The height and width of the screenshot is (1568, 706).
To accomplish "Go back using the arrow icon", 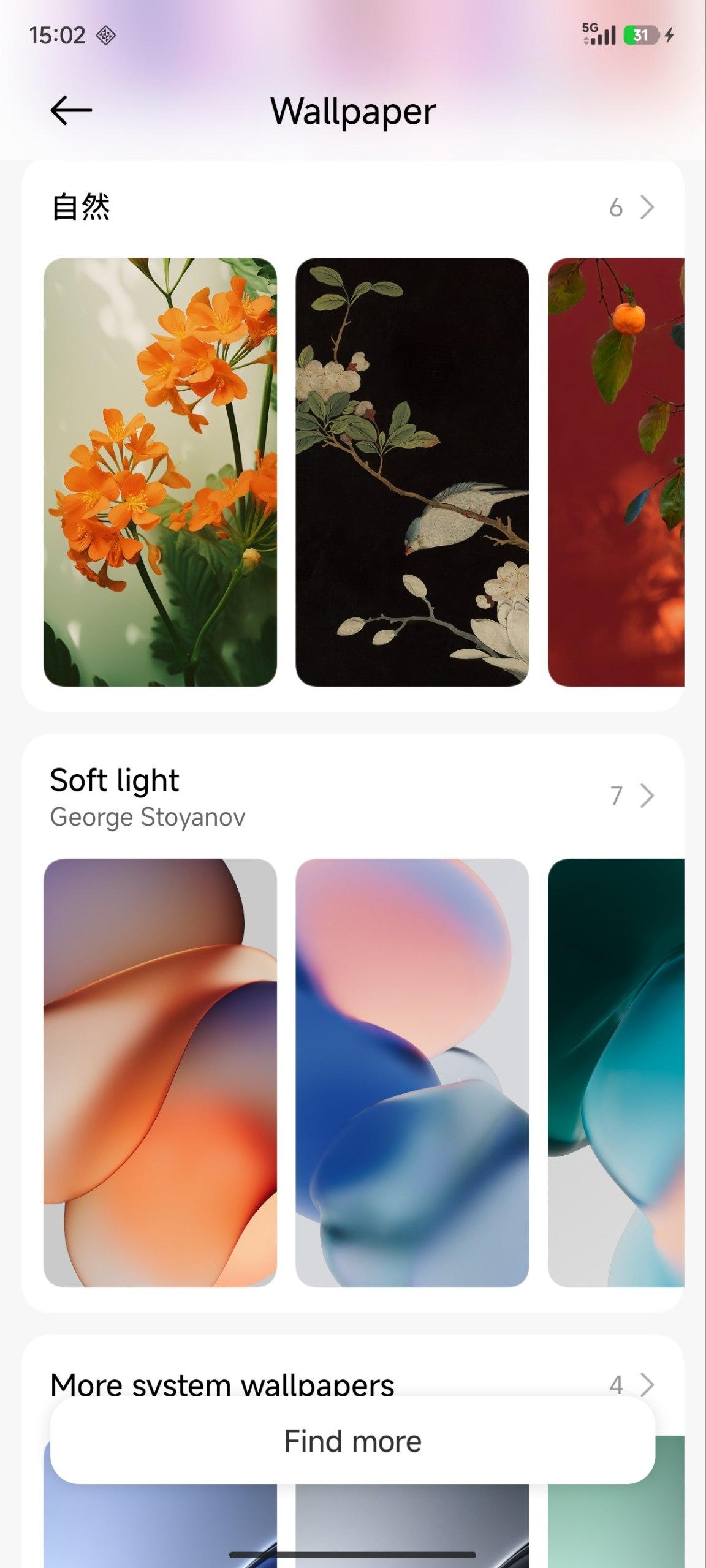I will click(x=71, y=111).
